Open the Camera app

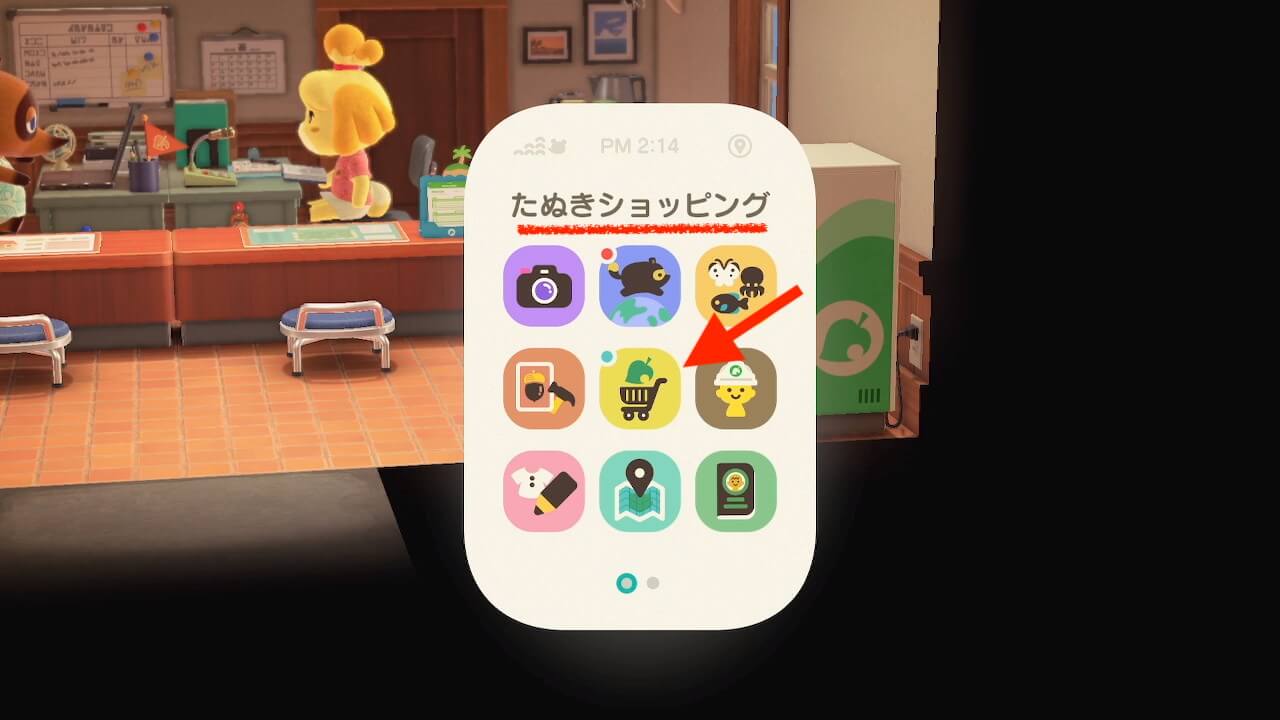(544, 286)
